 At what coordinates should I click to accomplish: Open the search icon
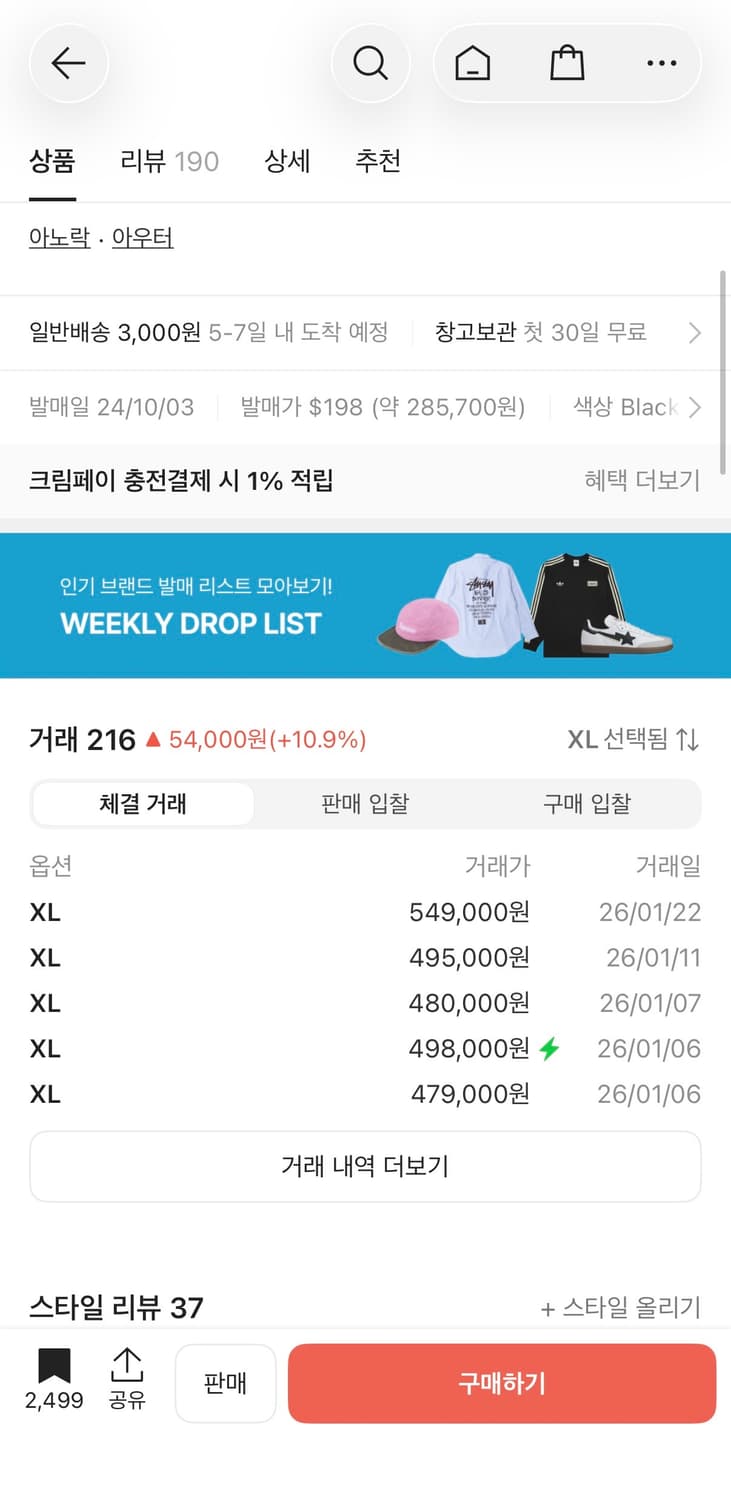(x=371, y=62)
